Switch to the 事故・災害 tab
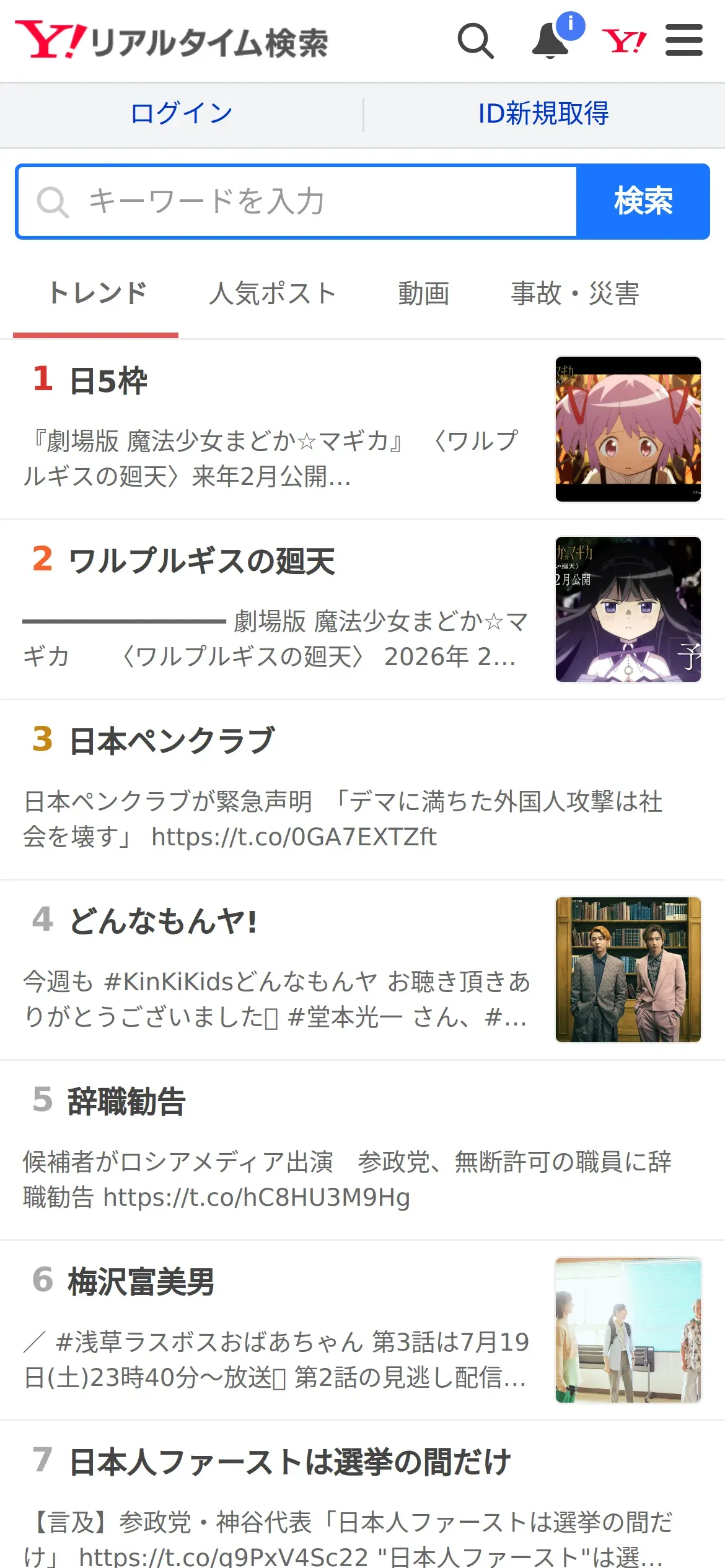Viewport: 725px width, 1568px height. coord(575,294)
